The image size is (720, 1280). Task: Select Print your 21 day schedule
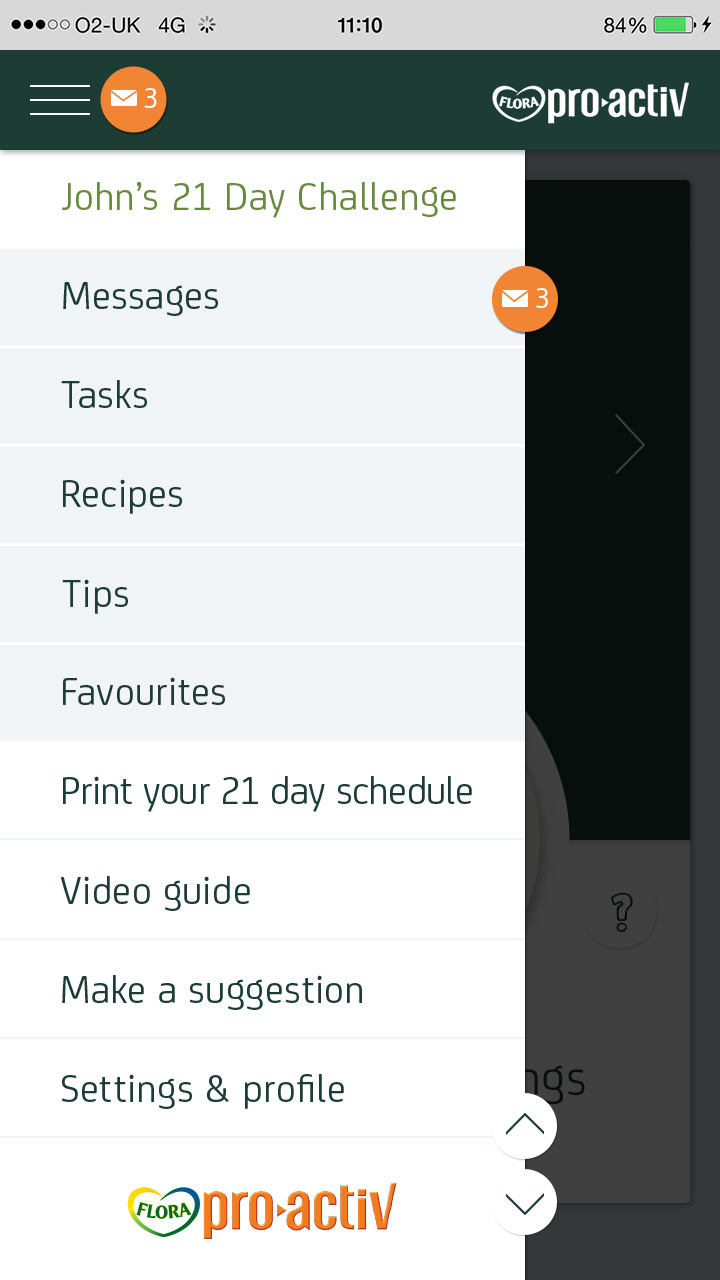pos(266,791)
